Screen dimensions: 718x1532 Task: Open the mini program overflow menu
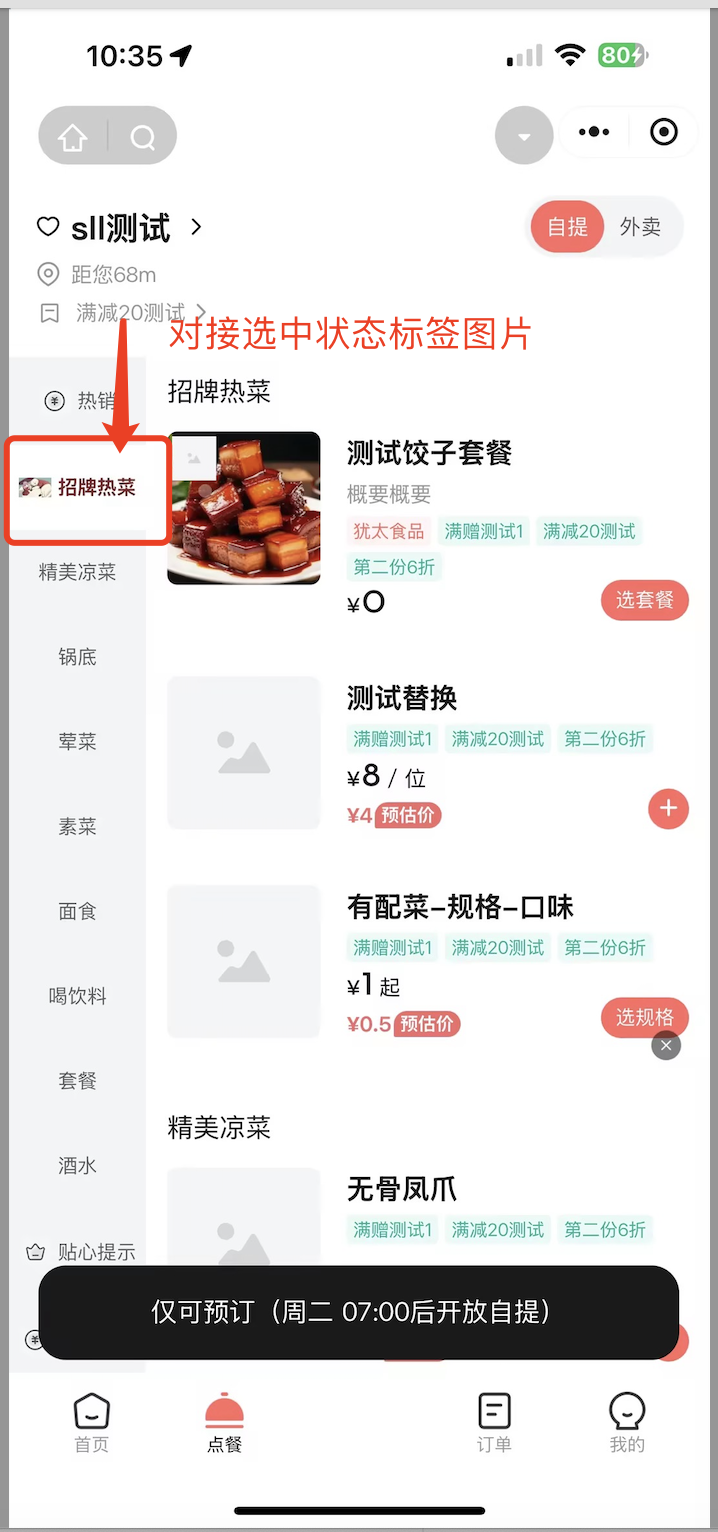pos(594,132)
